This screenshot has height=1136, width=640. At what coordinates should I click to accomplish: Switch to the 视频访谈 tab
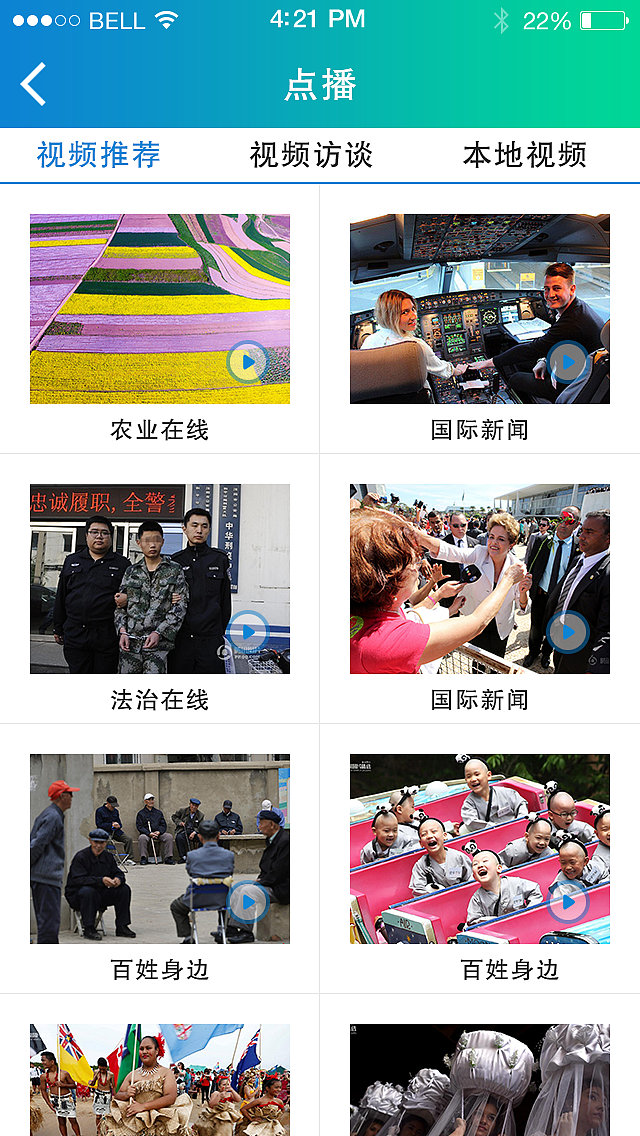tap(312, 155)
